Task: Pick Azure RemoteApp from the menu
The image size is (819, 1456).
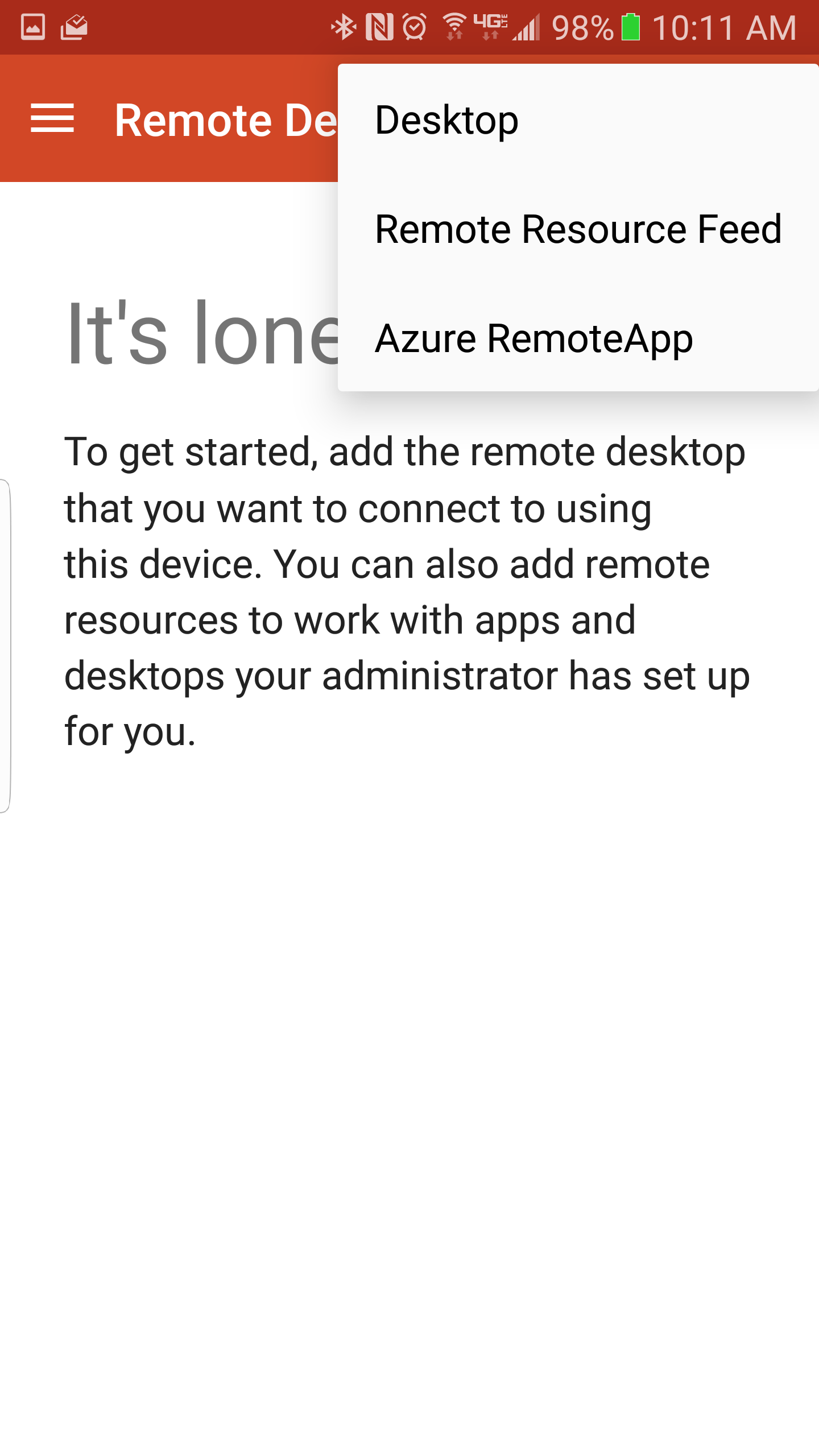Action: point(578,338)
